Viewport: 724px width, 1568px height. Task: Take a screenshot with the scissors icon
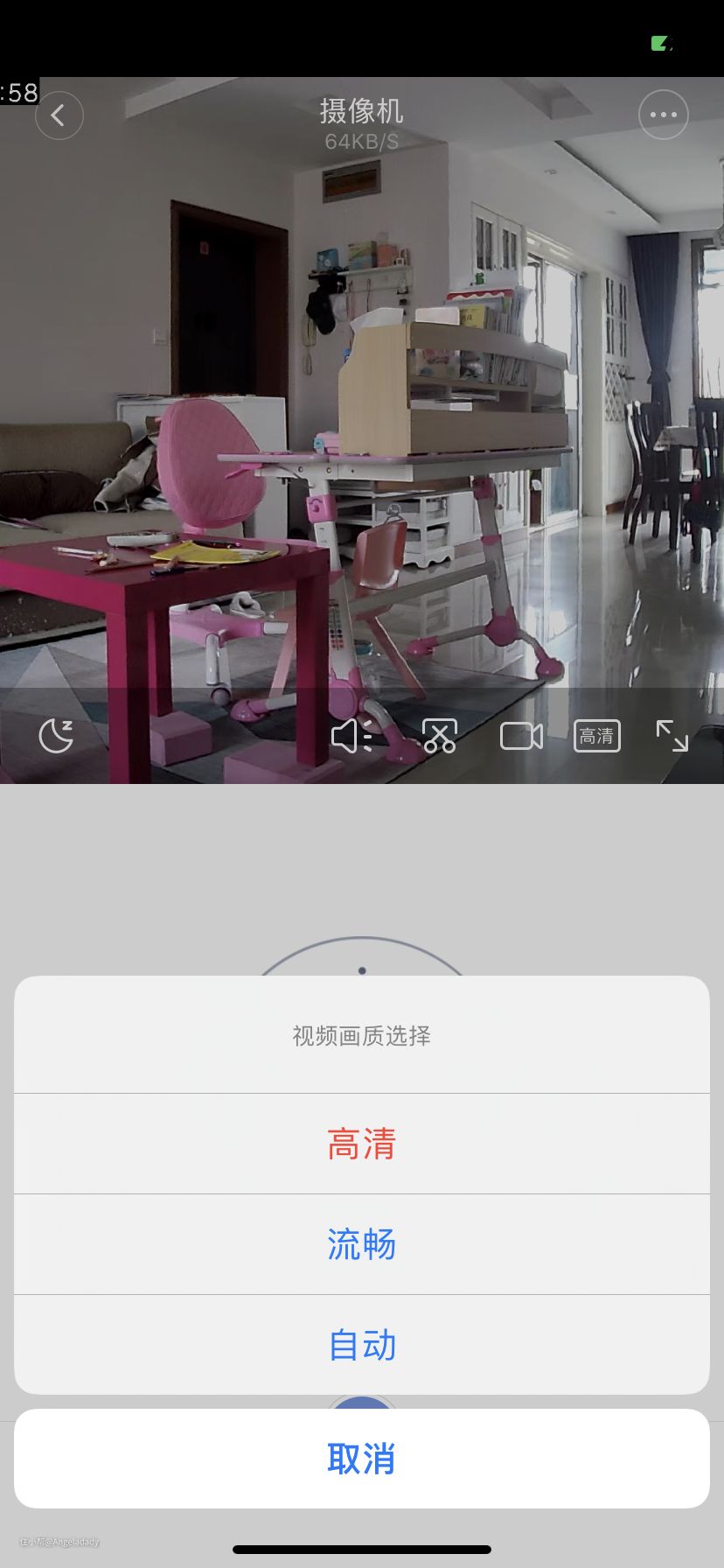[x=439, y=736]
